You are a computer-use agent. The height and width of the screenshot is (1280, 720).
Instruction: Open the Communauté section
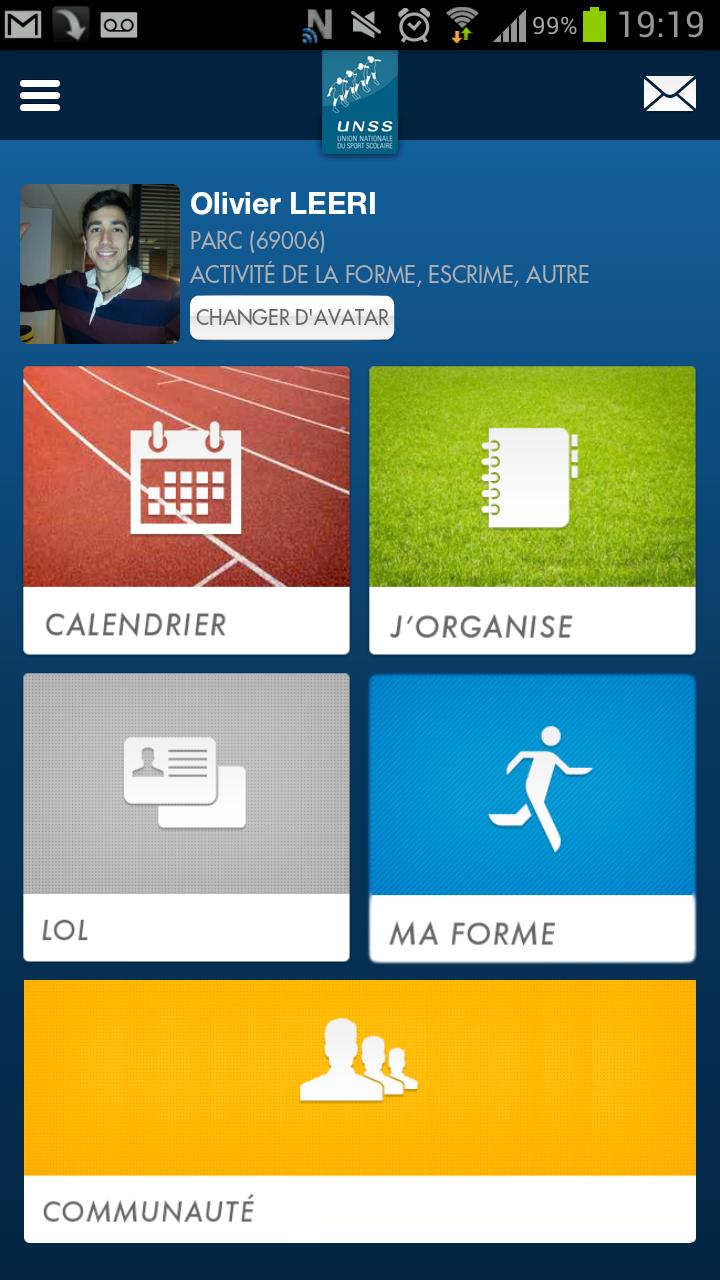pos(360,1110)
